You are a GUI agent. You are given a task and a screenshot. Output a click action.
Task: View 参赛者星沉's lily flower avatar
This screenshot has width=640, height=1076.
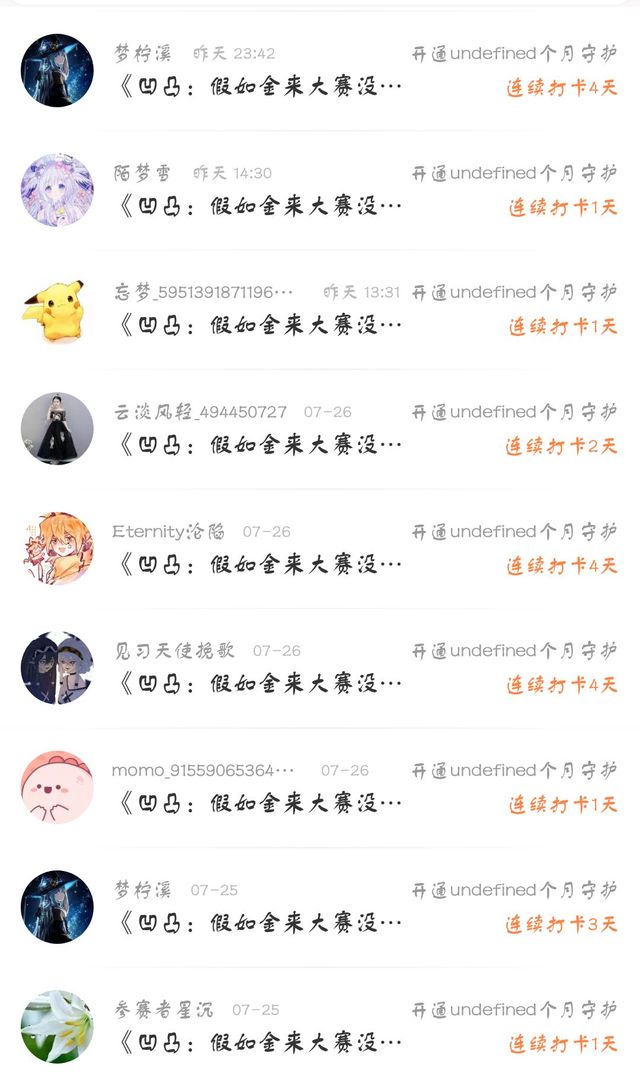[57, 1026]
